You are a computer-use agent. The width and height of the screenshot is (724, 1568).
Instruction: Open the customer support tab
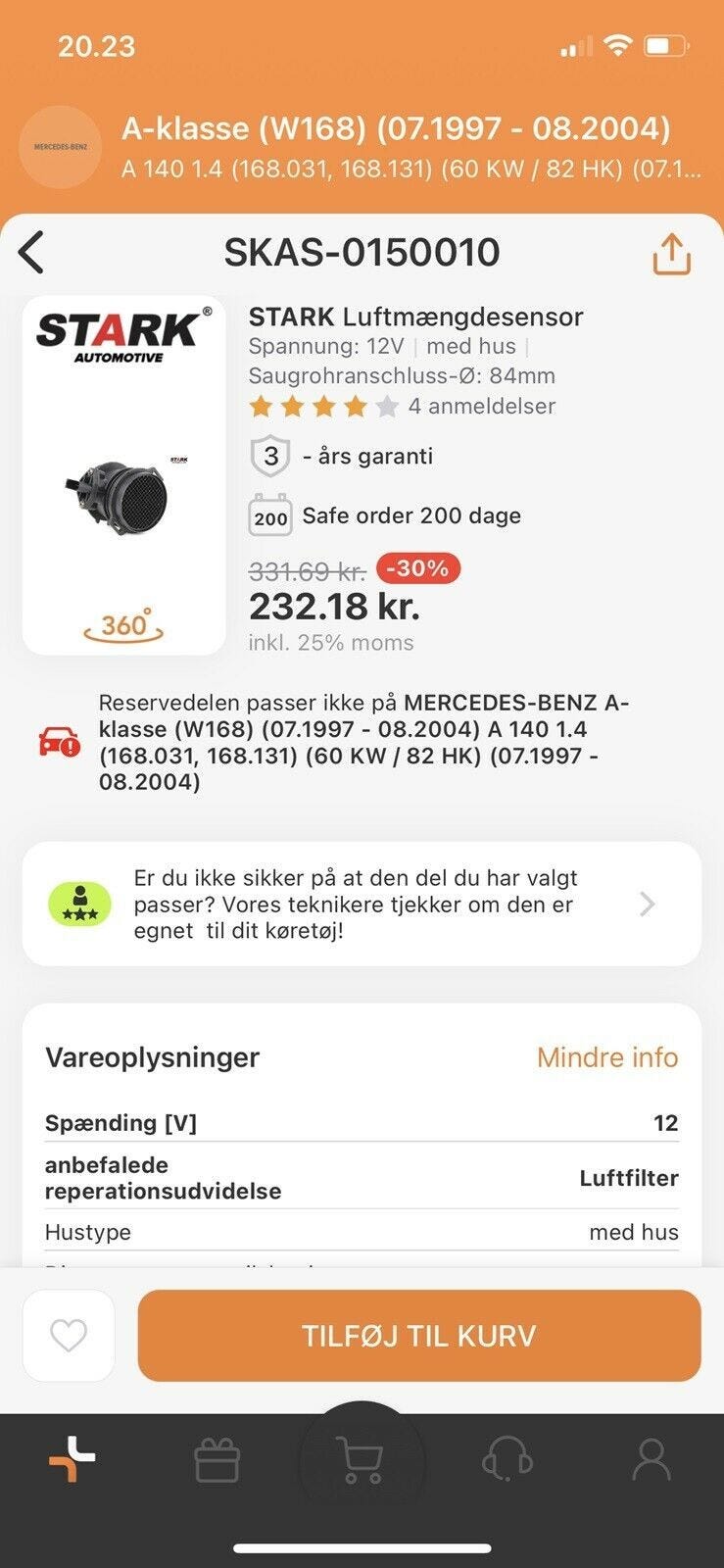click(x=507, y=1460)
